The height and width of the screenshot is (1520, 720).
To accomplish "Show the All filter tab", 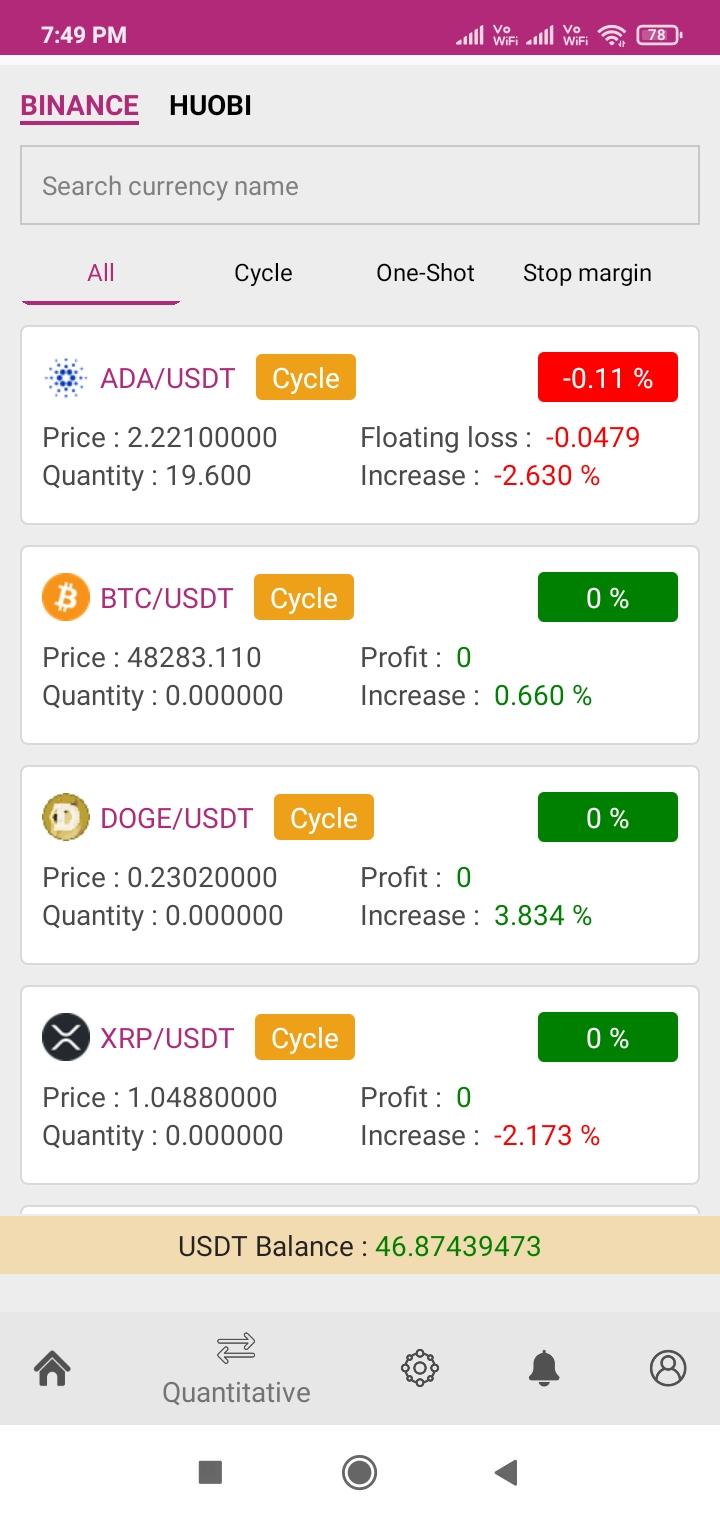I will tap(101, 273).
